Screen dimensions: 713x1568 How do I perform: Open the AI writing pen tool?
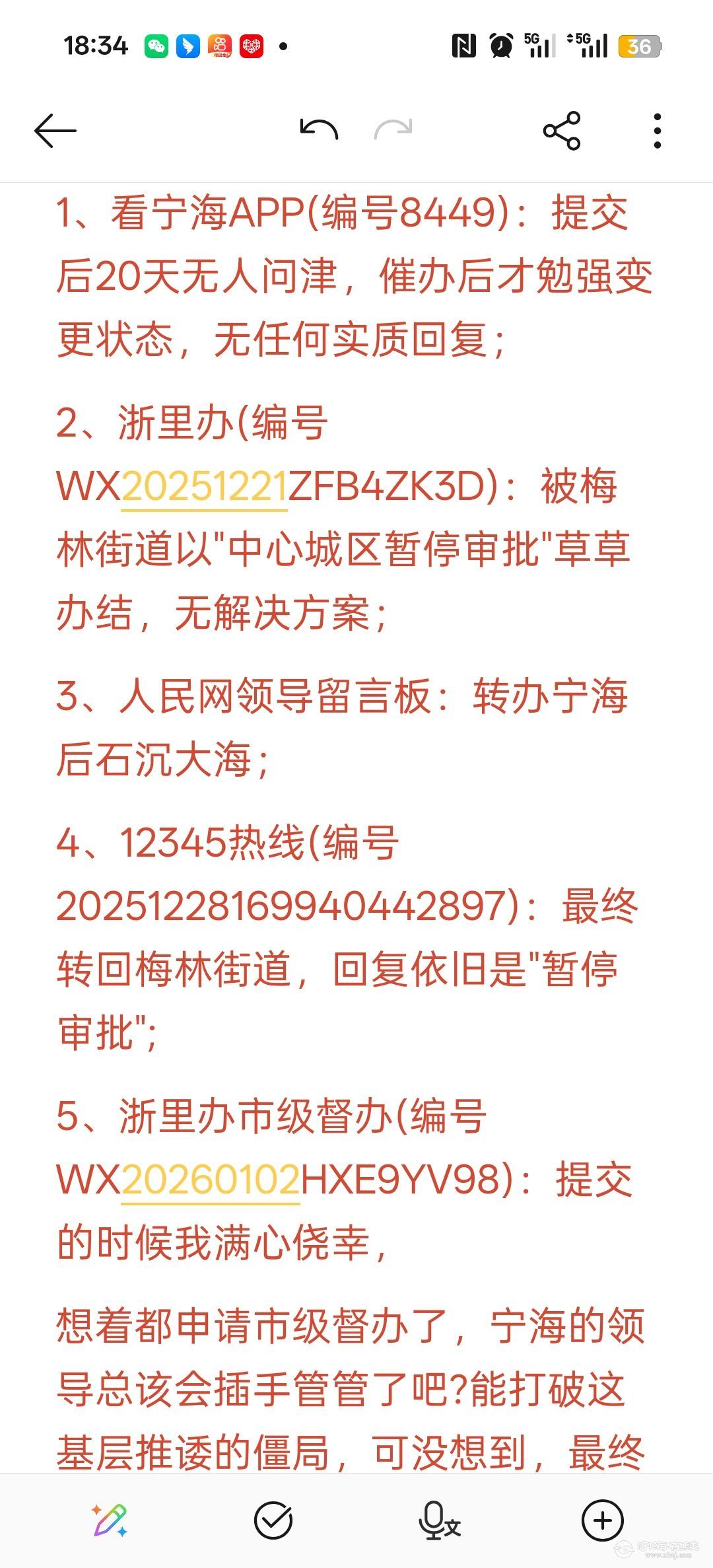110,1520
